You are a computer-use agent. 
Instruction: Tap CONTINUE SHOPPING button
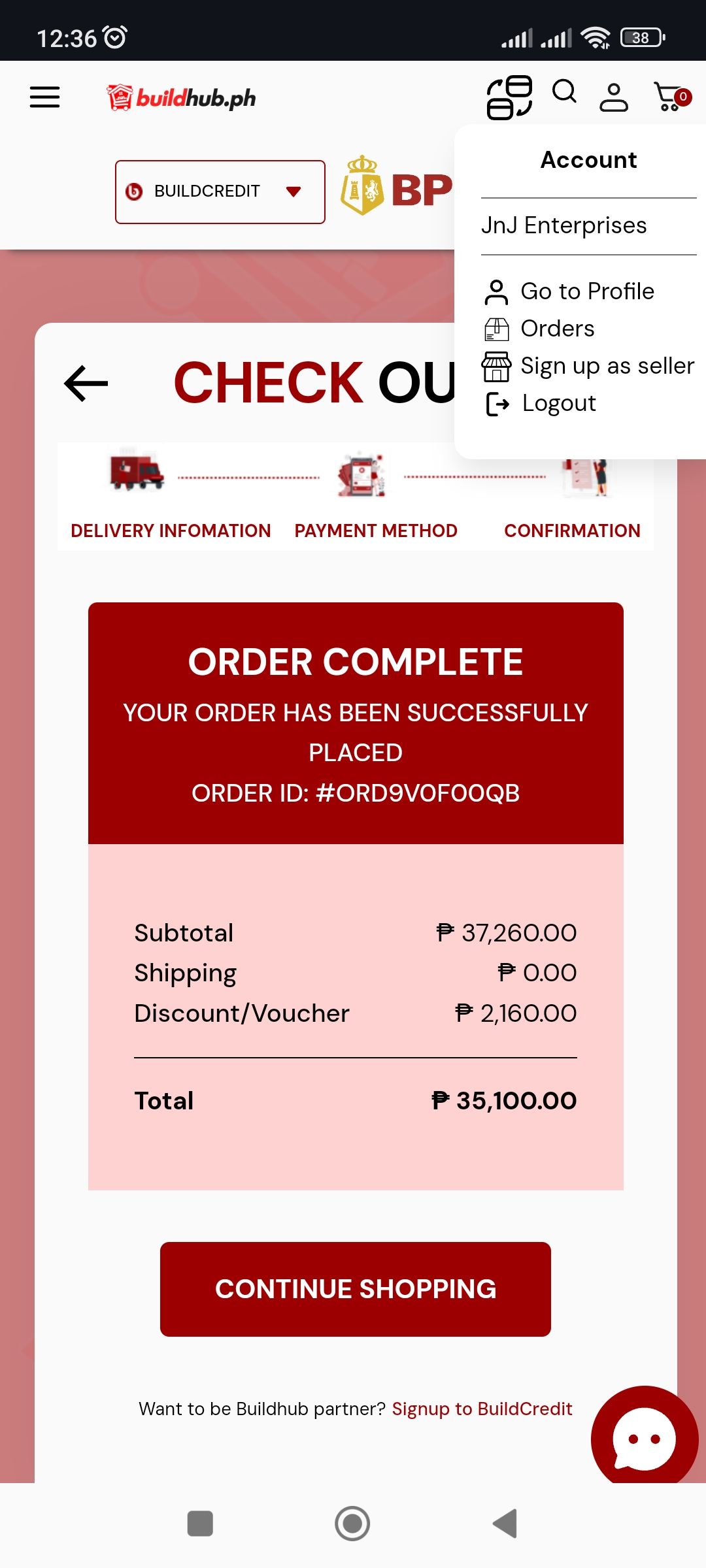[355, 1289]
